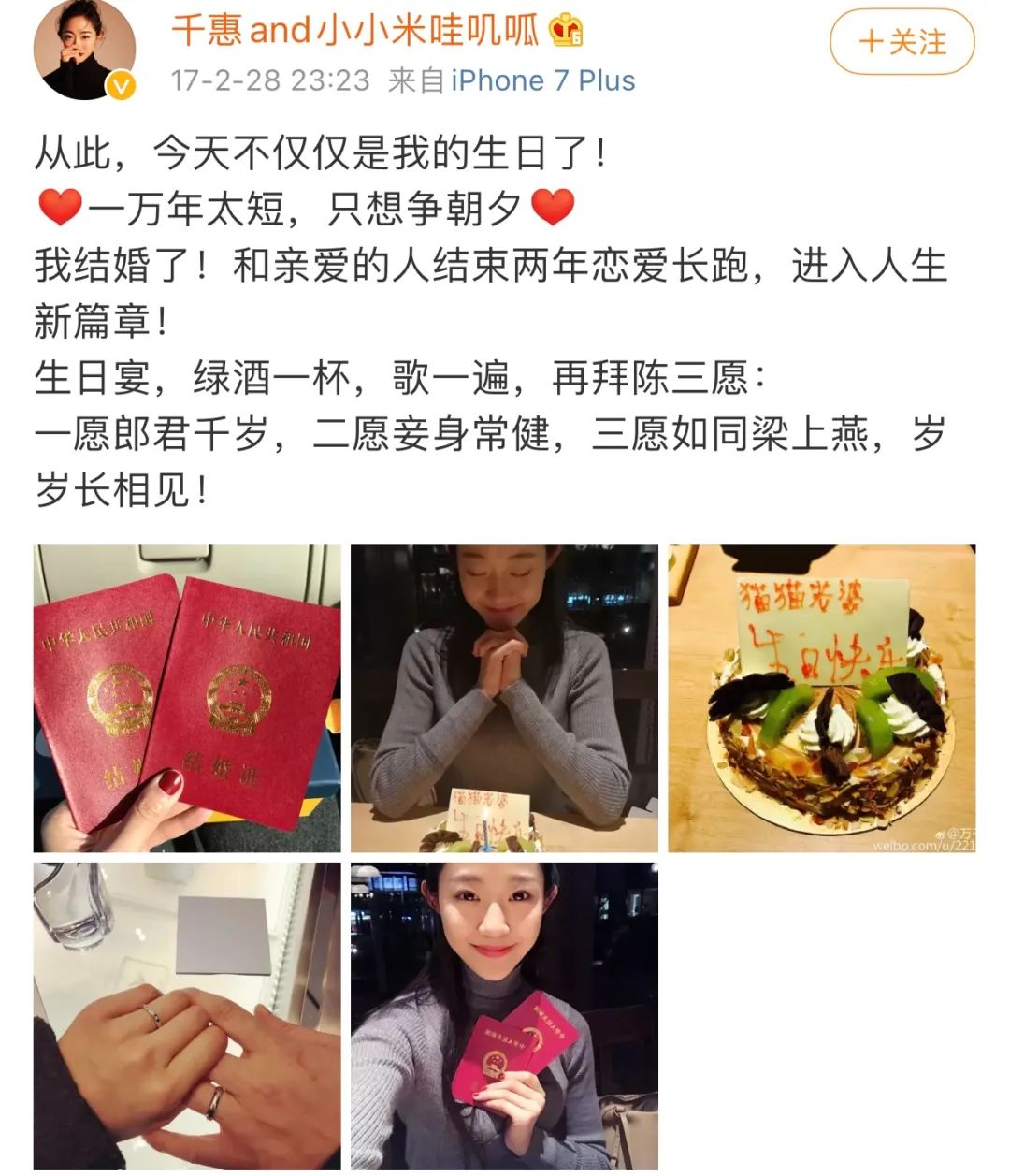This screenshot has width=1010, height=1176.
Task: Tap the iPhone 7 Plus source link
Action: point(542,80)
